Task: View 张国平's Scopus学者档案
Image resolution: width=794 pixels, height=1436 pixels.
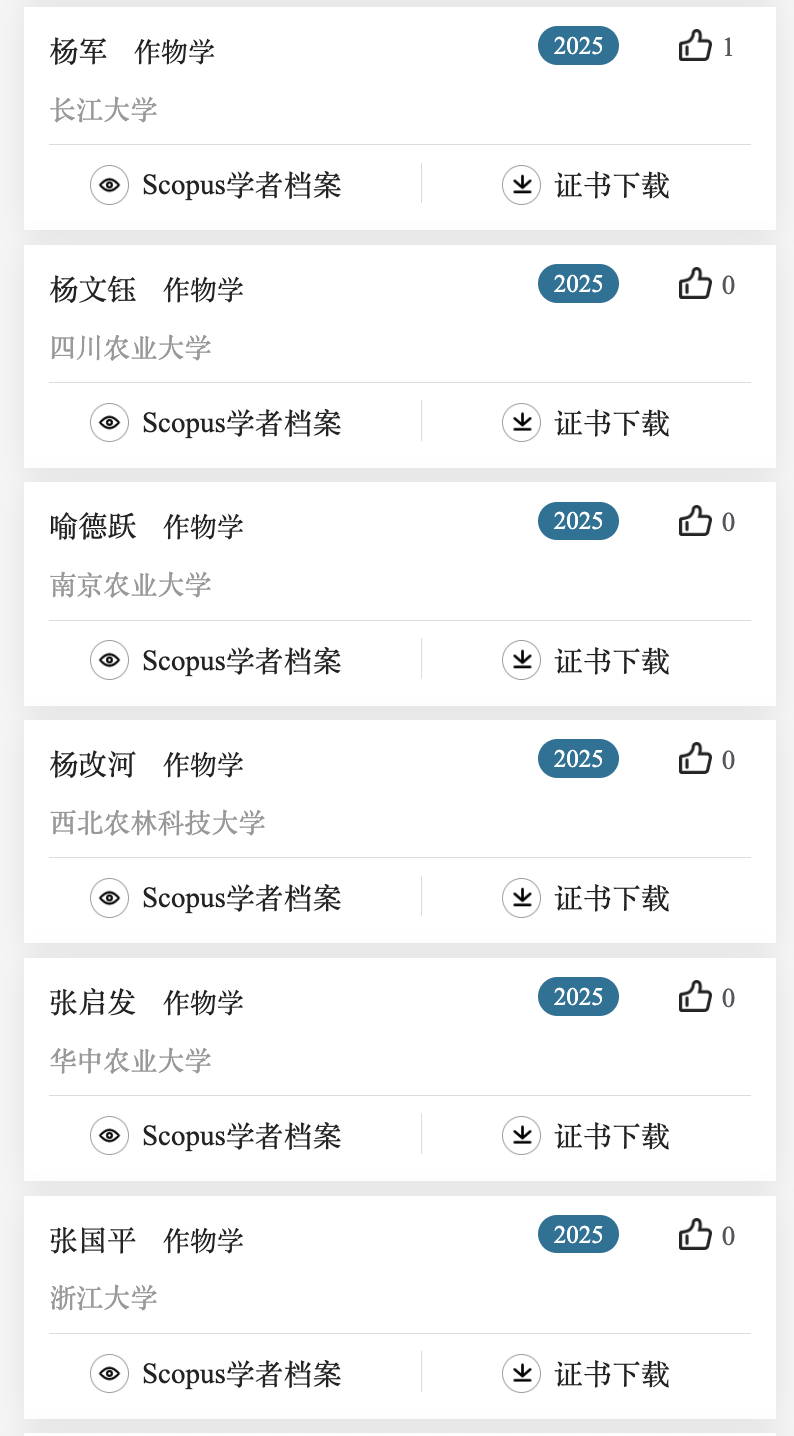Action: 217,1374
